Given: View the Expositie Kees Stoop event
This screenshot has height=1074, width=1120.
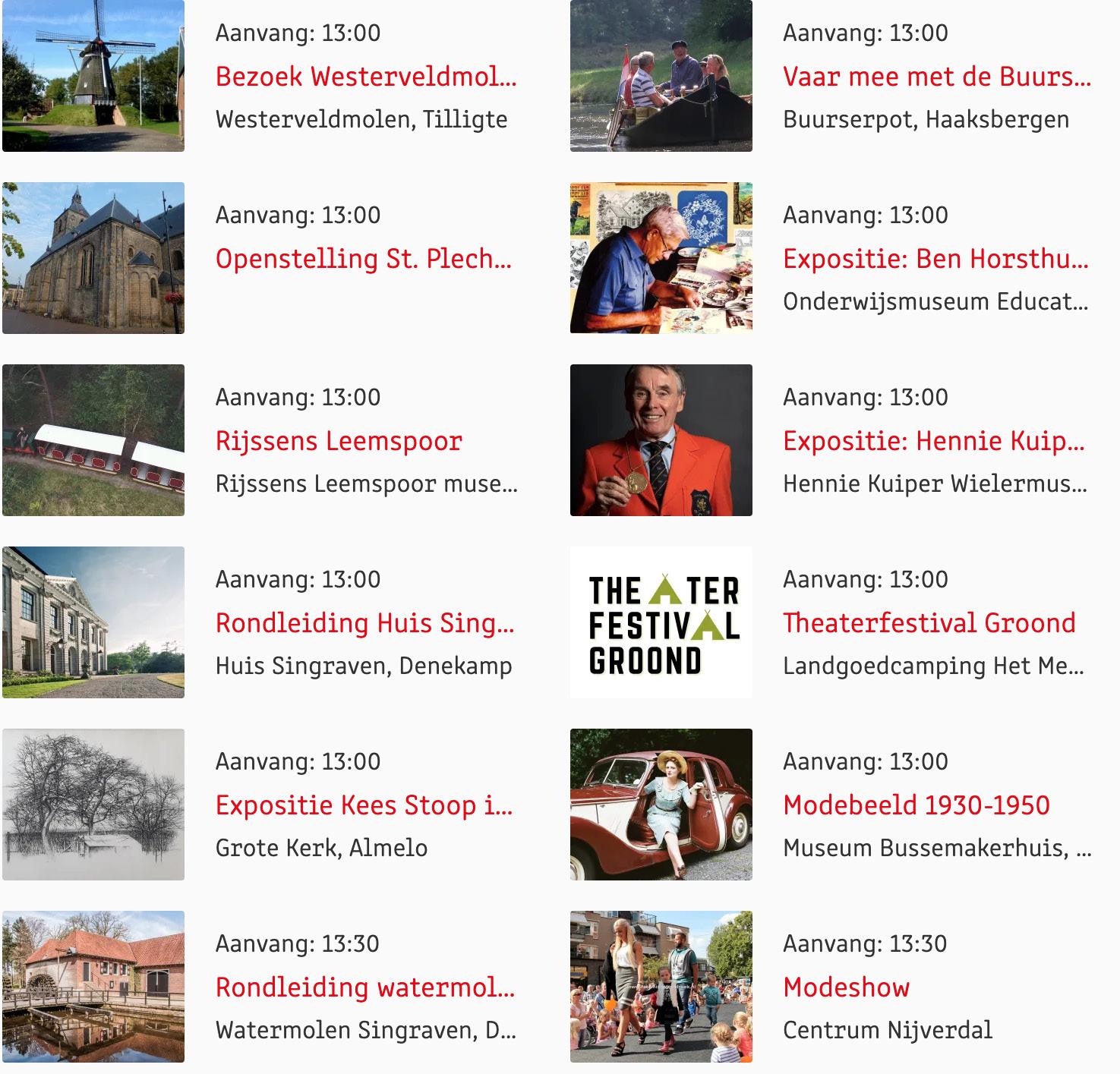Looking at the screenshot, I should 364,805.
